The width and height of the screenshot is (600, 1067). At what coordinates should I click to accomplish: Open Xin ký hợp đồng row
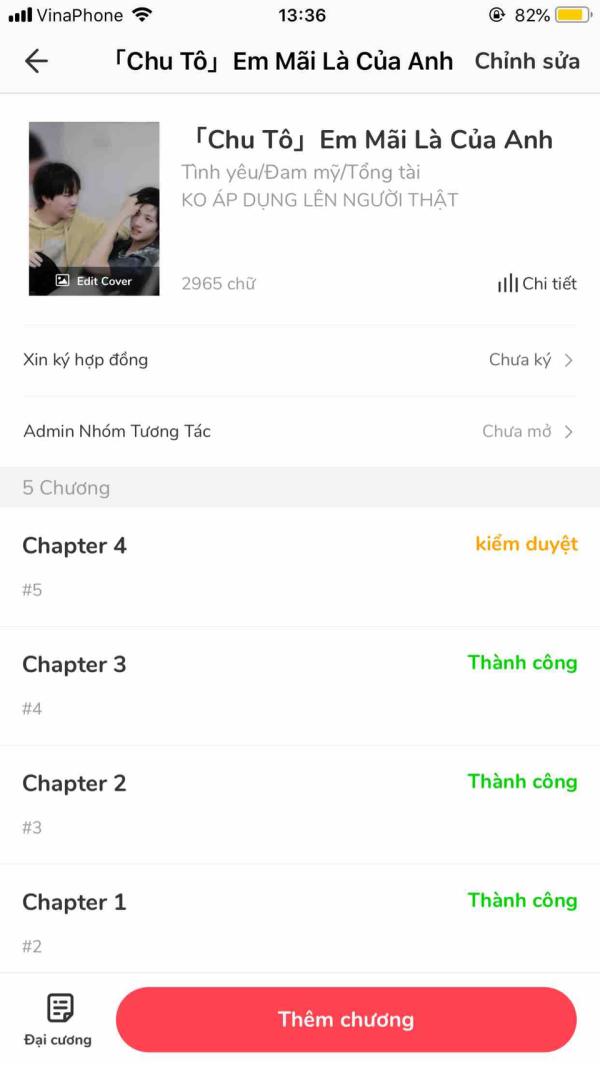(x=300, y=360)
